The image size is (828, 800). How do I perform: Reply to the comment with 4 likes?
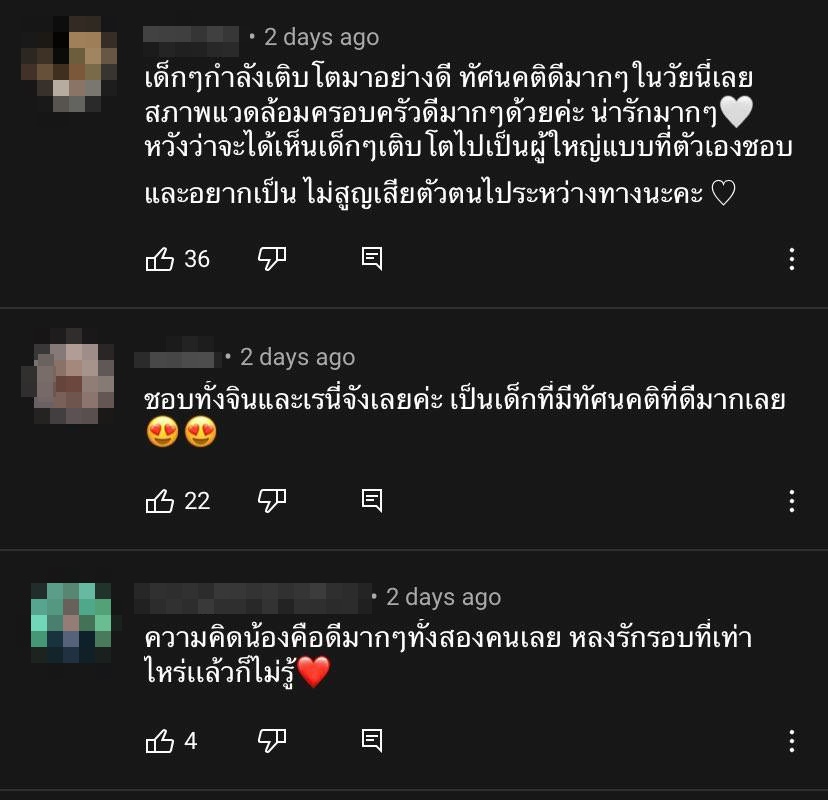point(372,741)
